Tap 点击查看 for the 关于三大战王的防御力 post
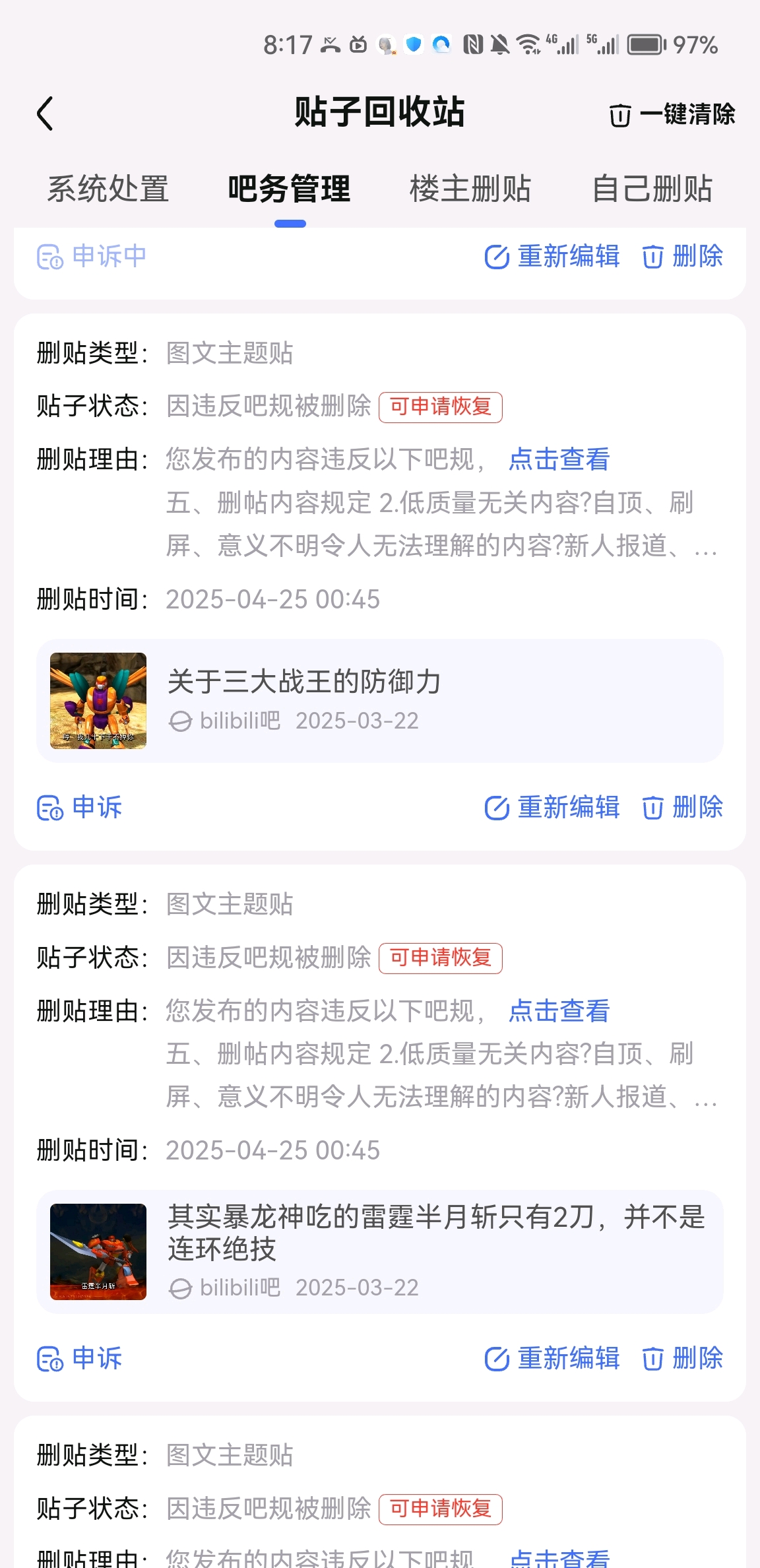The width and height of the screenshot is (760, 1568). 559,460
